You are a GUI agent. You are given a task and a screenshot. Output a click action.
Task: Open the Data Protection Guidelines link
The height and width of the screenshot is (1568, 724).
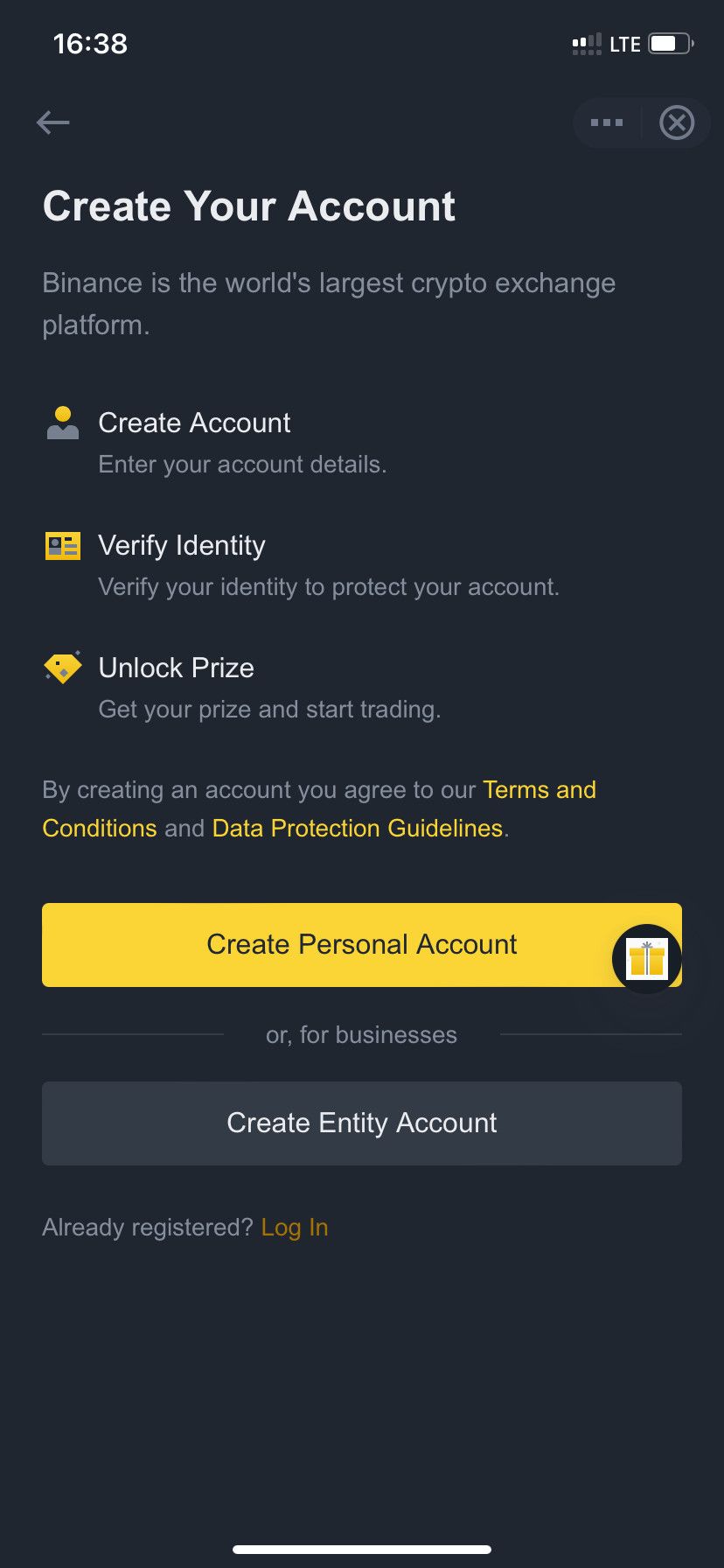click(x=357, y=829)
